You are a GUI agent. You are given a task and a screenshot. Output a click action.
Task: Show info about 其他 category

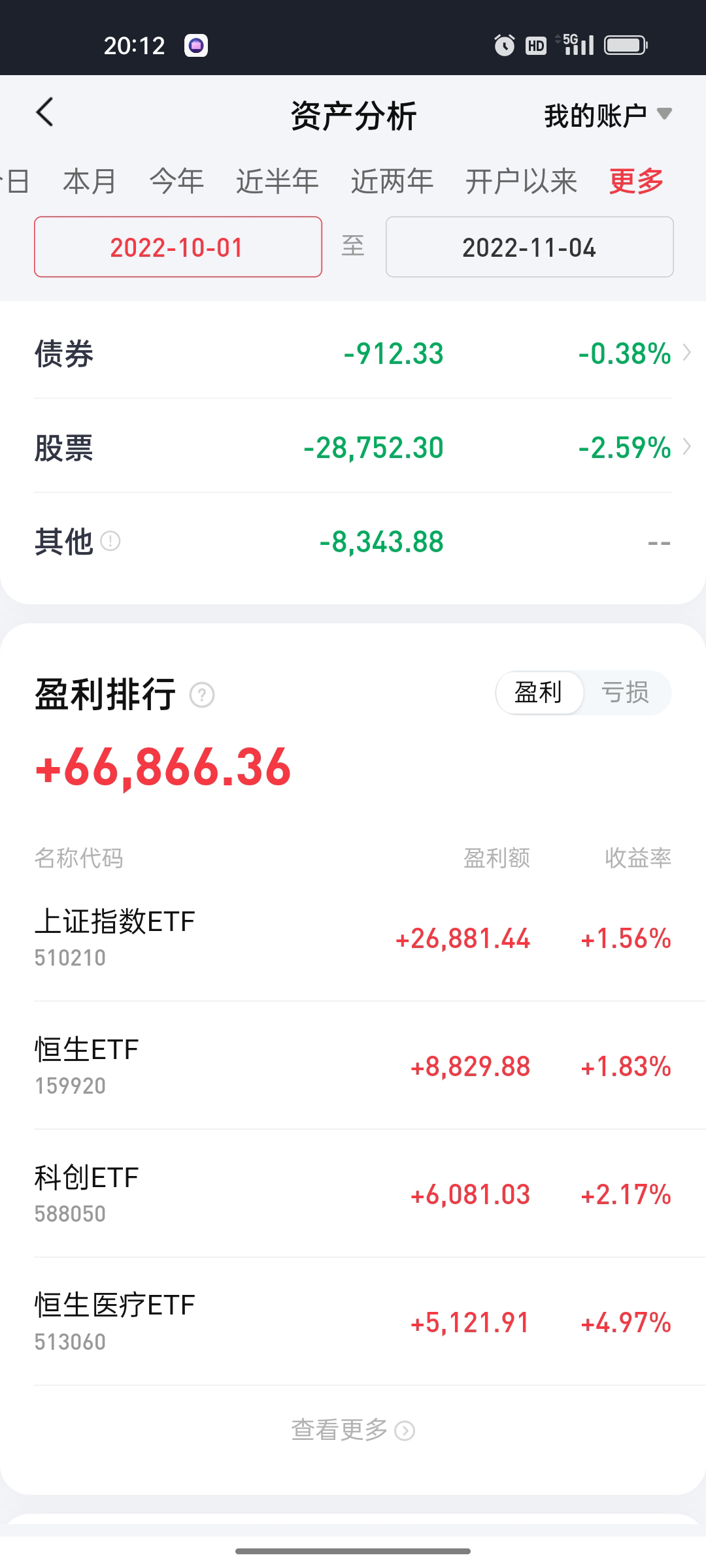[110, 542]
